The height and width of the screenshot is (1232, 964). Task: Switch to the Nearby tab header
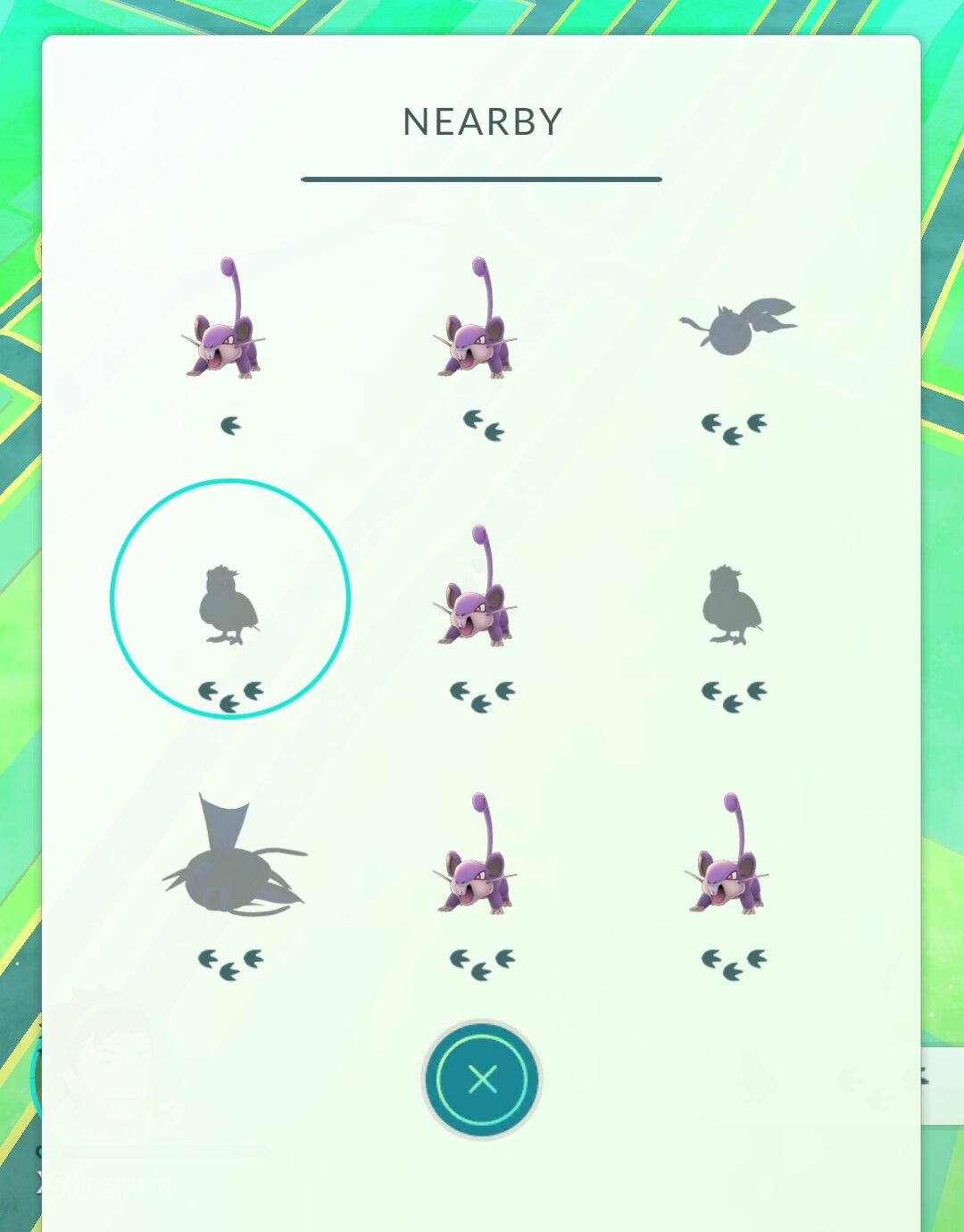pyautogui.click(x=481, y=121)
